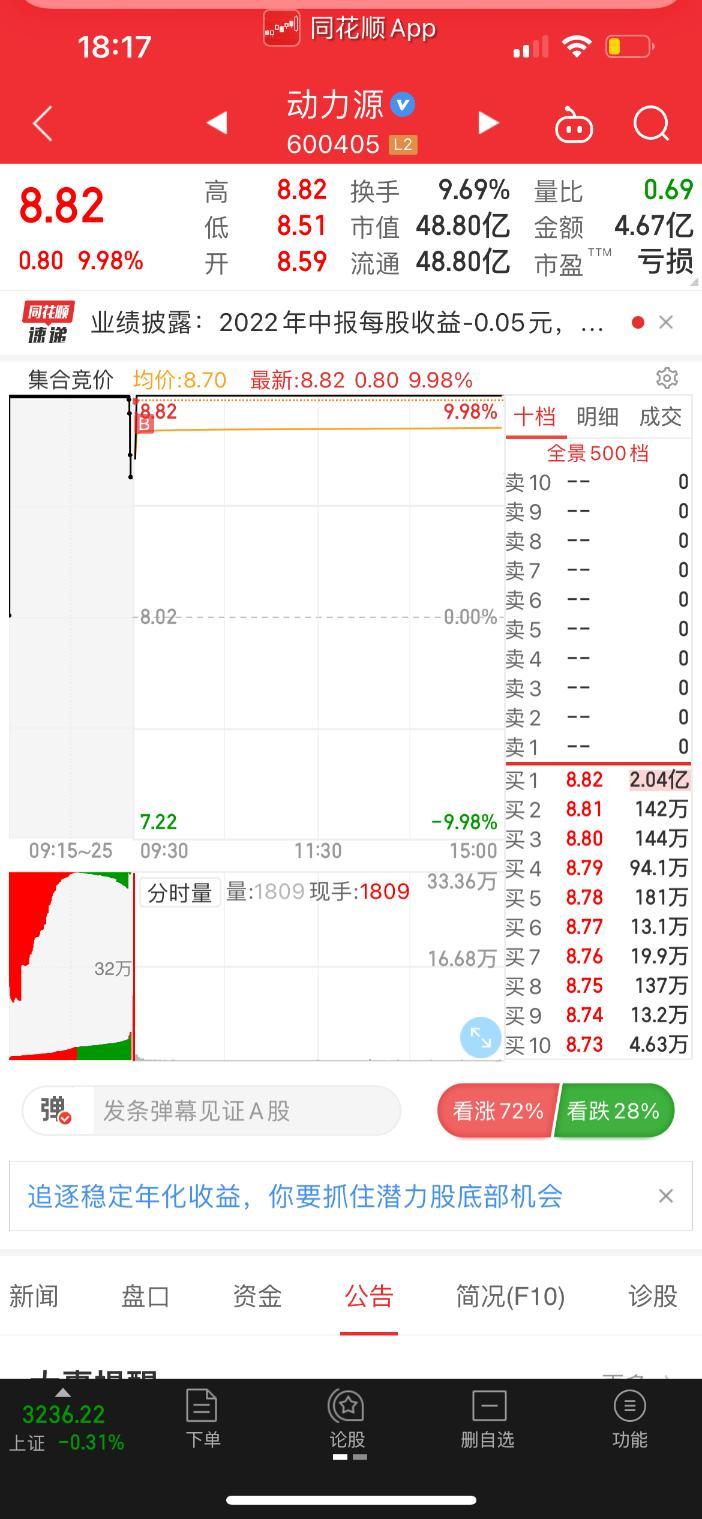
Task: Remove stock via 删自选
Action: click(x=488, y=1419)
